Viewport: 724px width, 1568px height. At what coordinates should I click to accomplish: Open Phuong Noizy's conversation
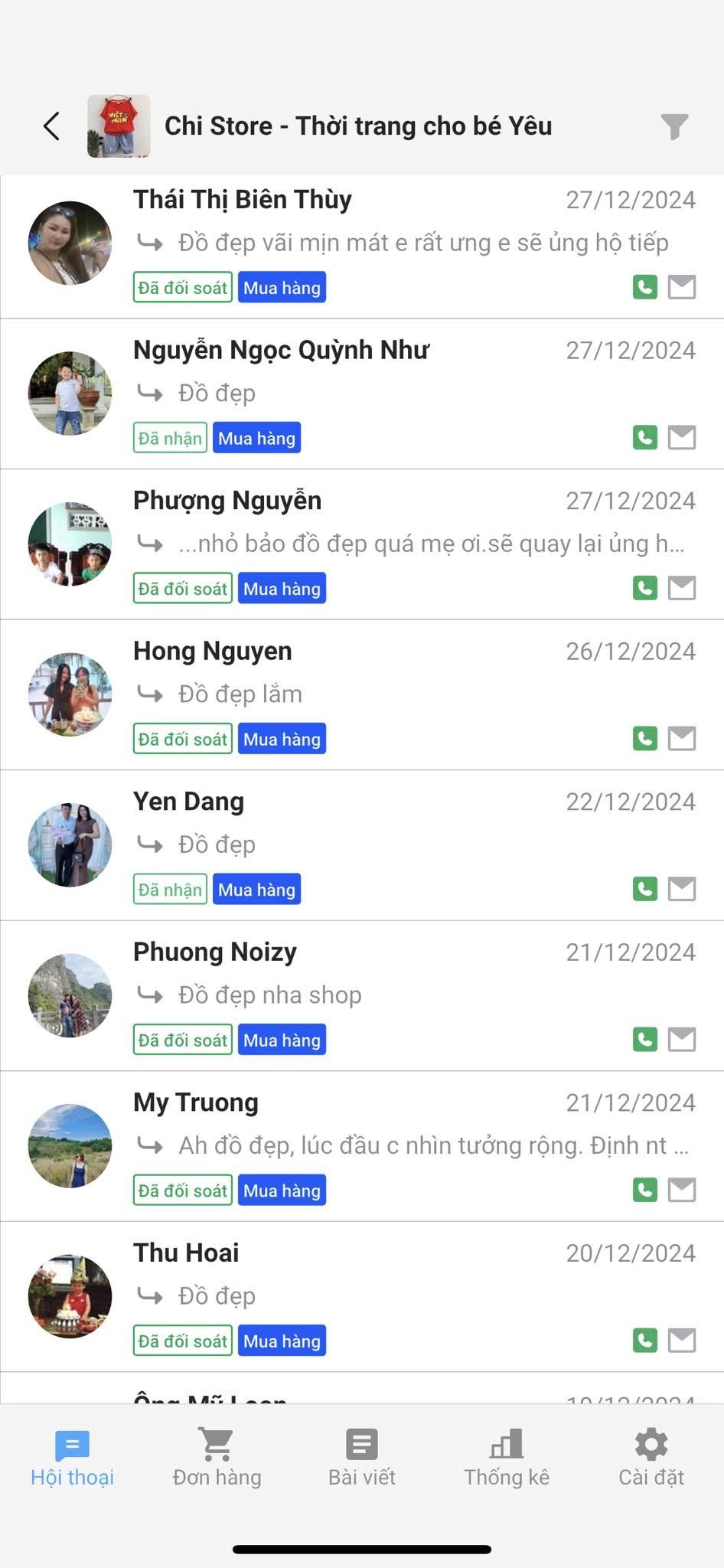pyautogui.click(x=362, y=996)
